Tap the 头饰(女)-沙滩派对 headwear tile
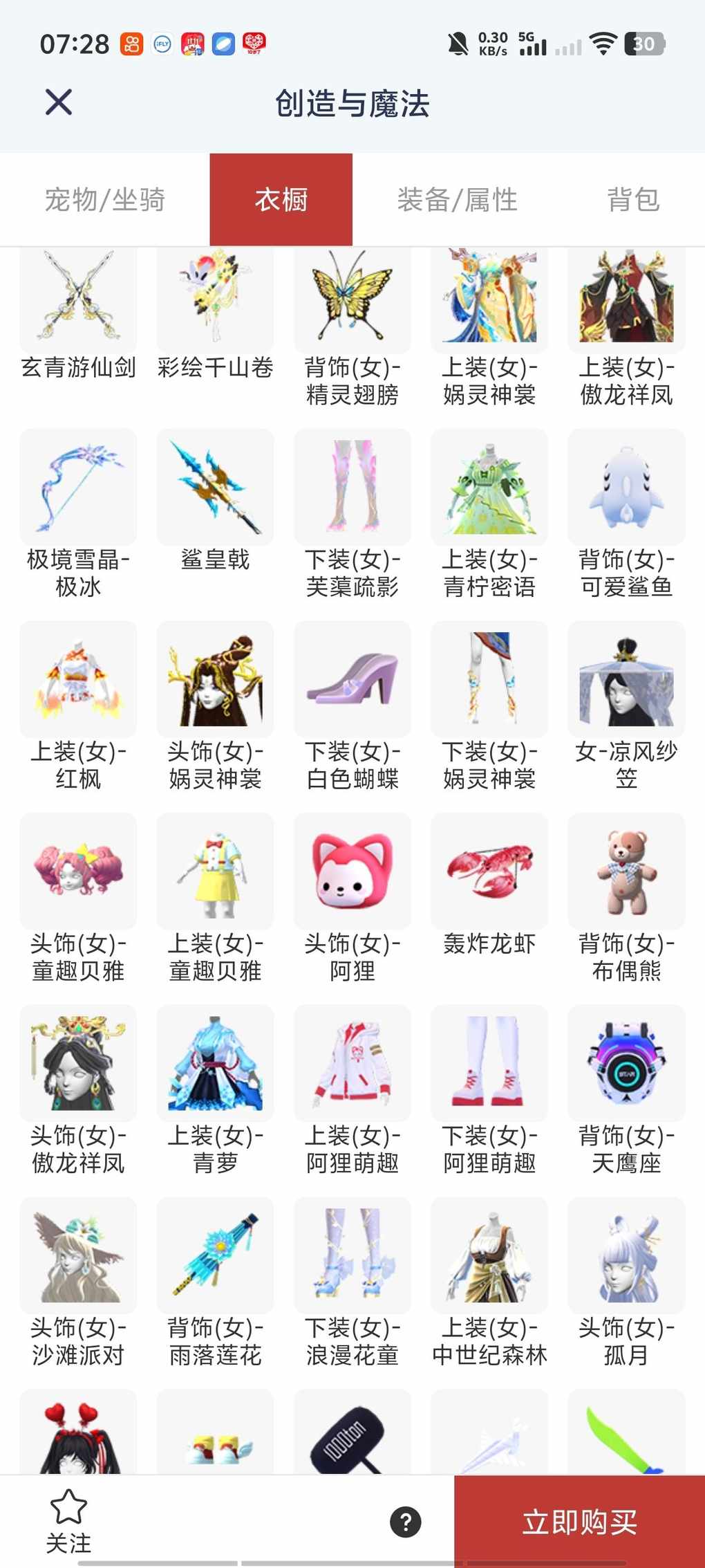 pyautogui.click(x=78, y=1255)
